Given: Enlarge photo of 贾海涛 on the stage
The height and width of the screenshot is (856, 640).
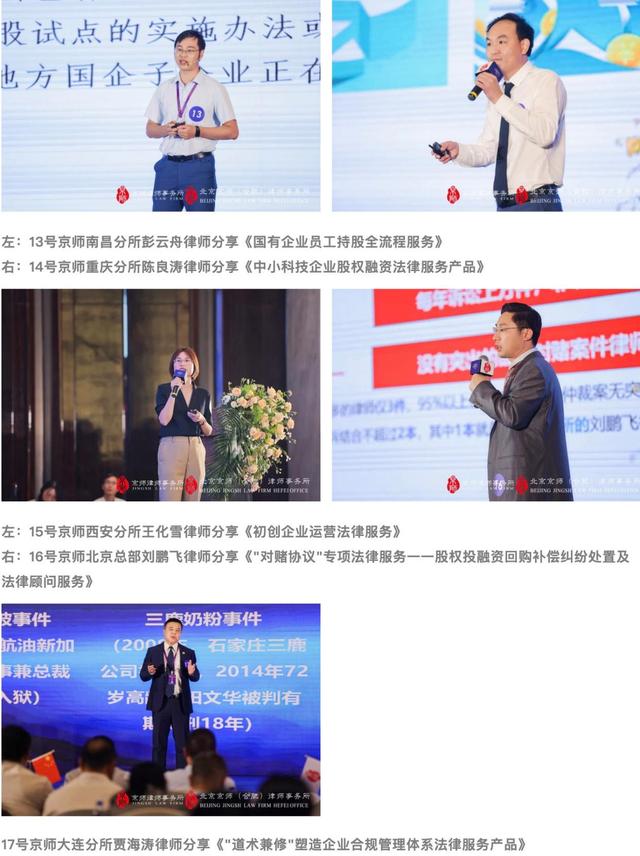Looking at the screenshot, I should [x=160, y=709].
